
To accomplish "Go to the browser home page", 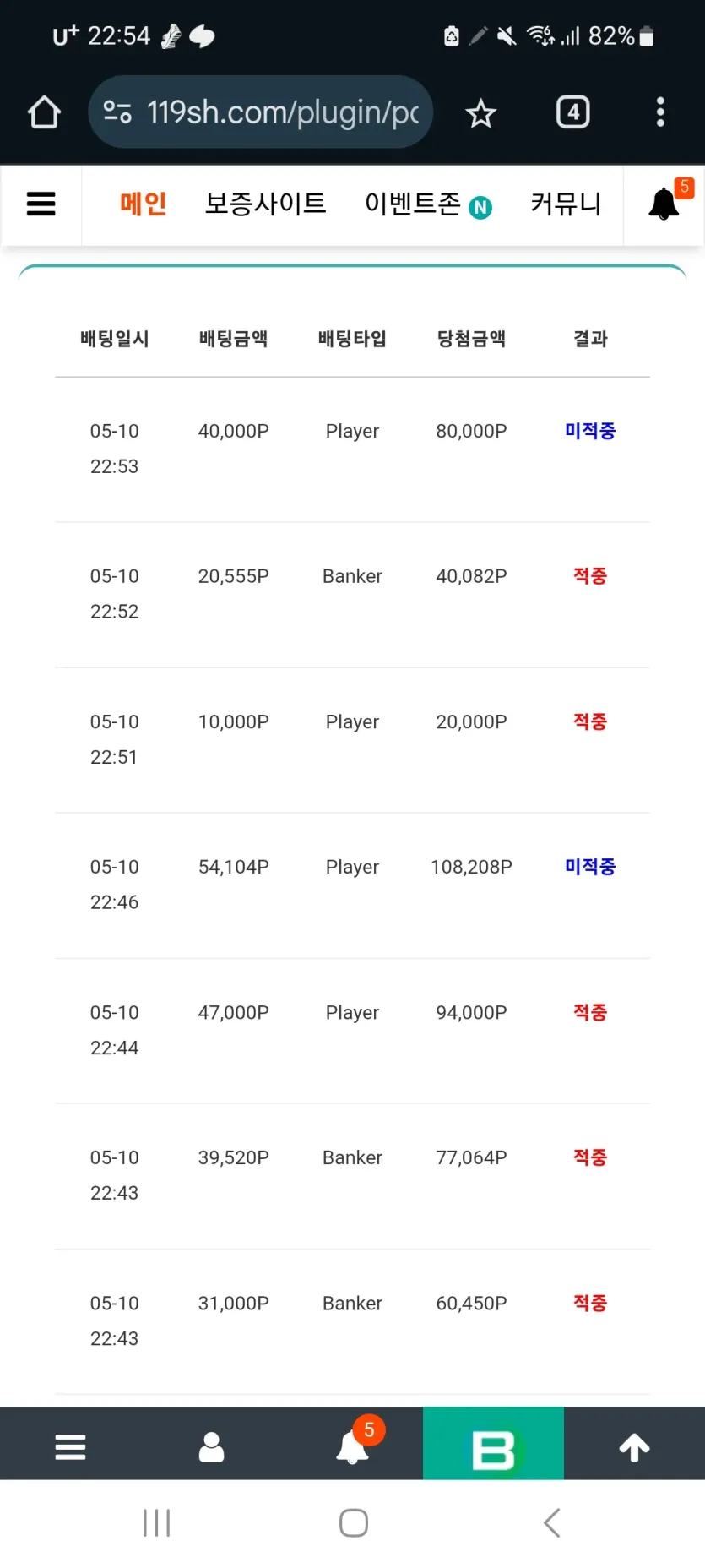I will pyautogui.click(x=44, y=112).
